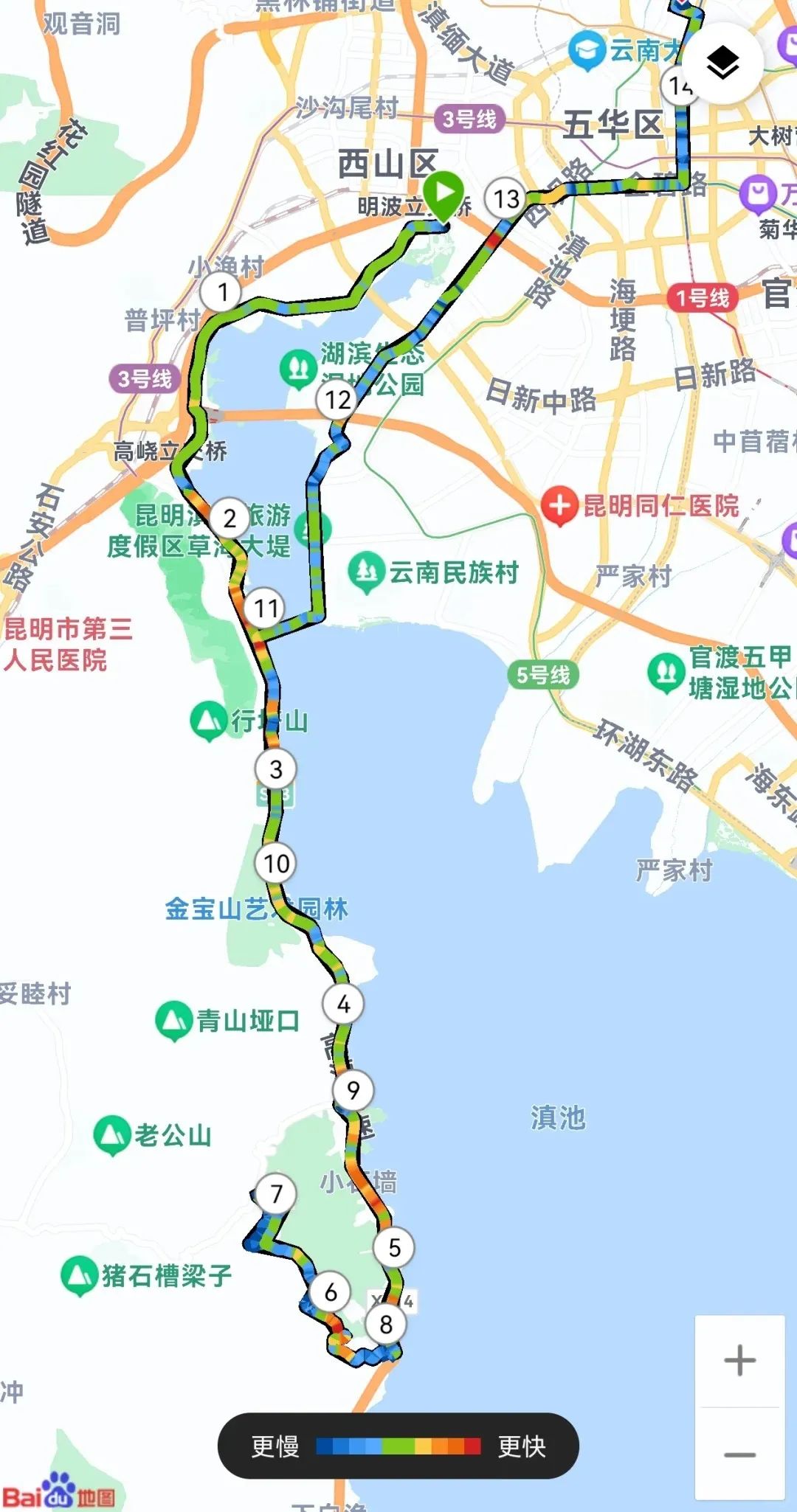Tap kilometer marker 14 on the route

point(679,86)
